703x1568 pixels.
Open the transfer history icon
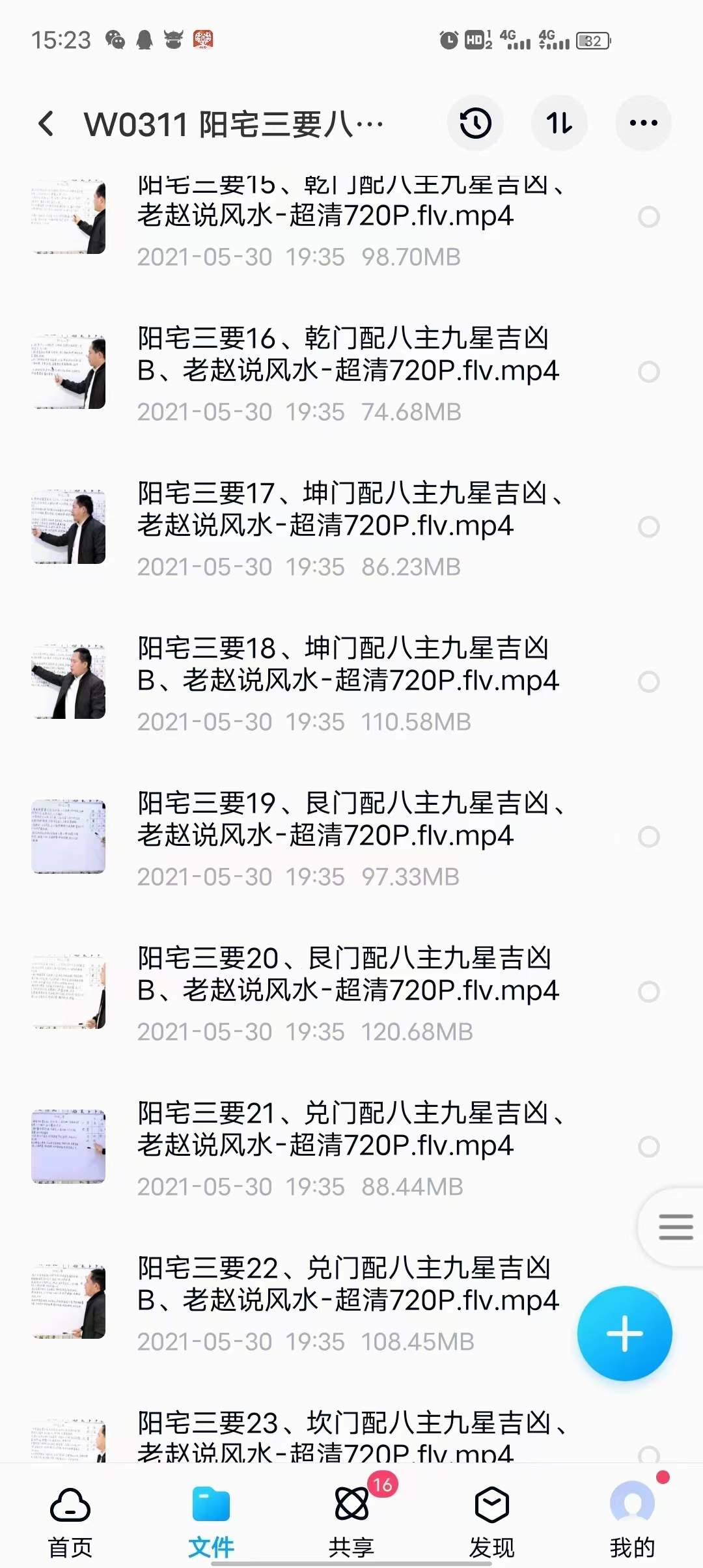[476, 123]
